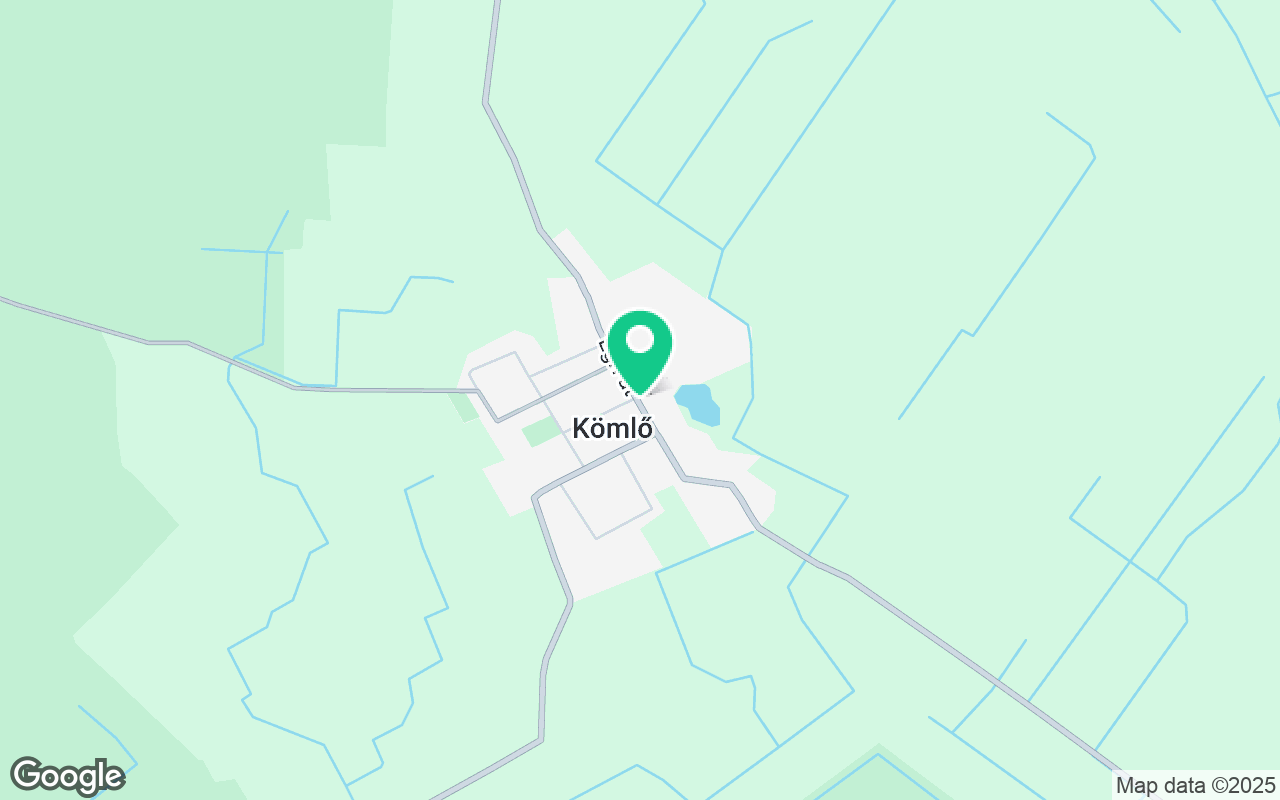The height and width of the screenshot is (800, 1280).
Task: Tap the green location marker pin
Action: pos(640,347)
